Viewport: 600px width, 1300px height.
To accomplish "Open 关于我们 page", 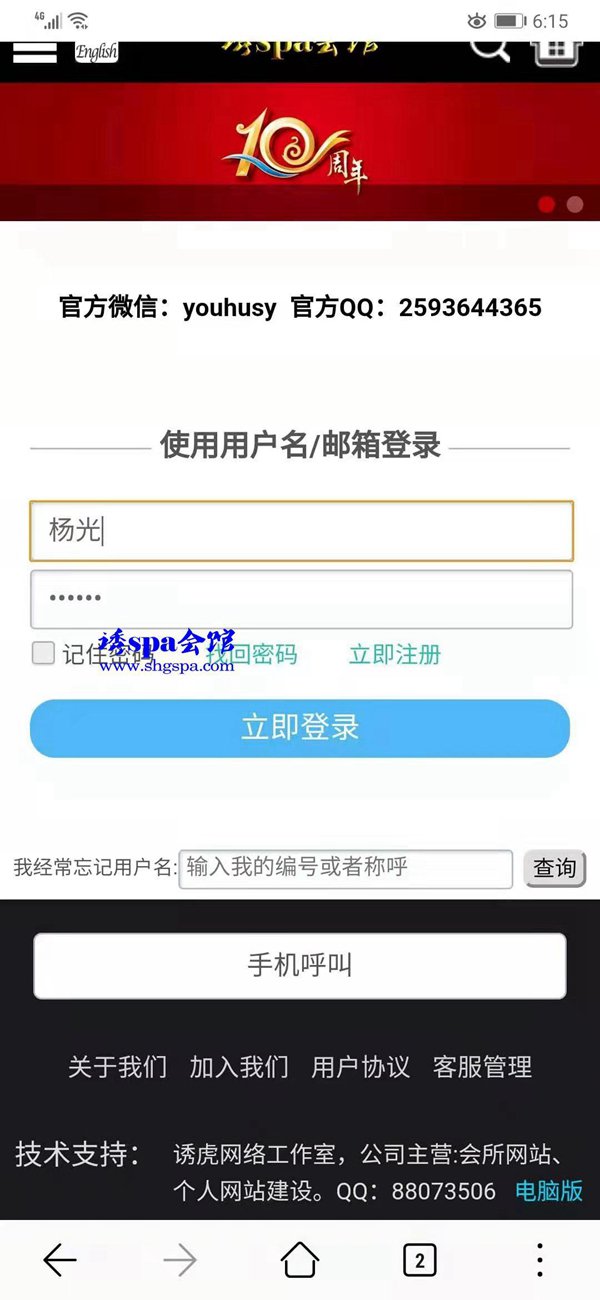I will [117, 1067].
